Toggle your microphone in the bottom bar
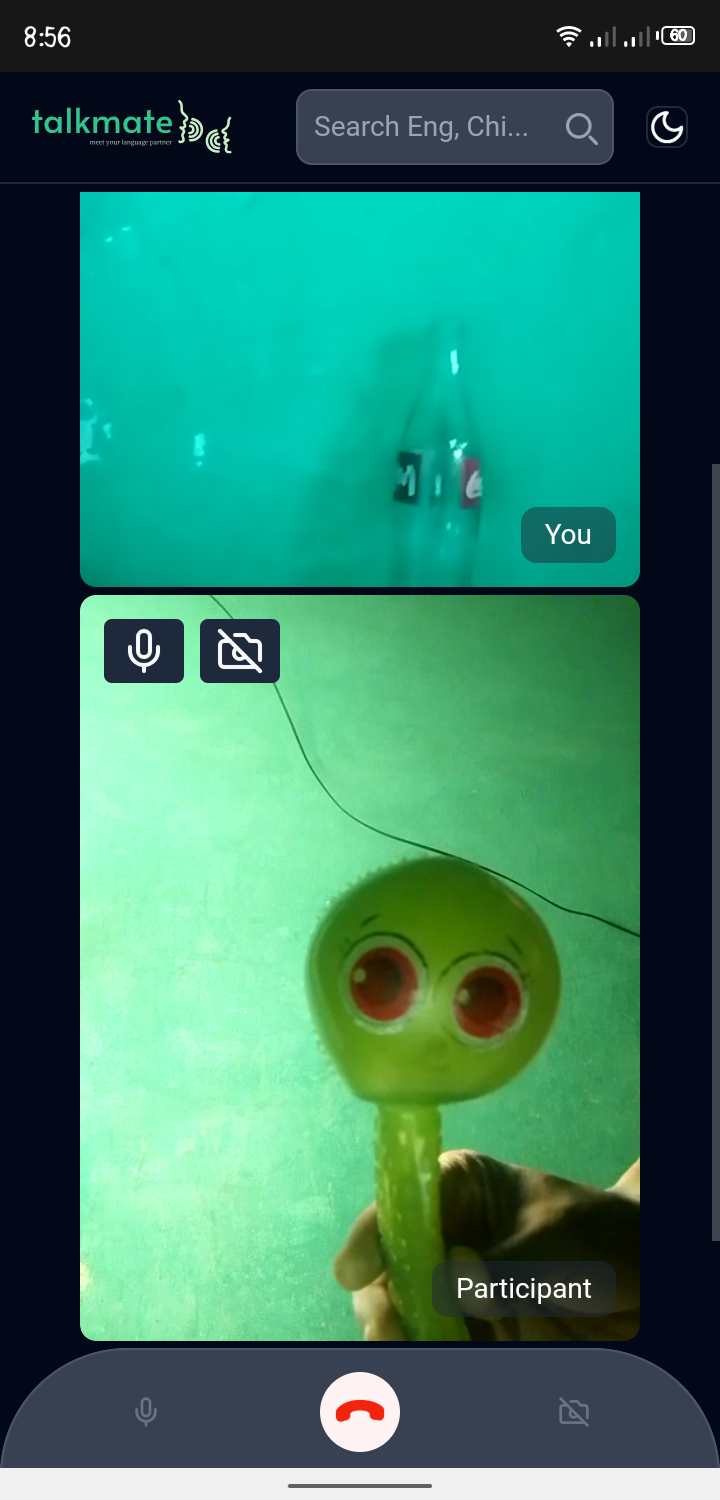720x1500 pixels. point(146,1412)
